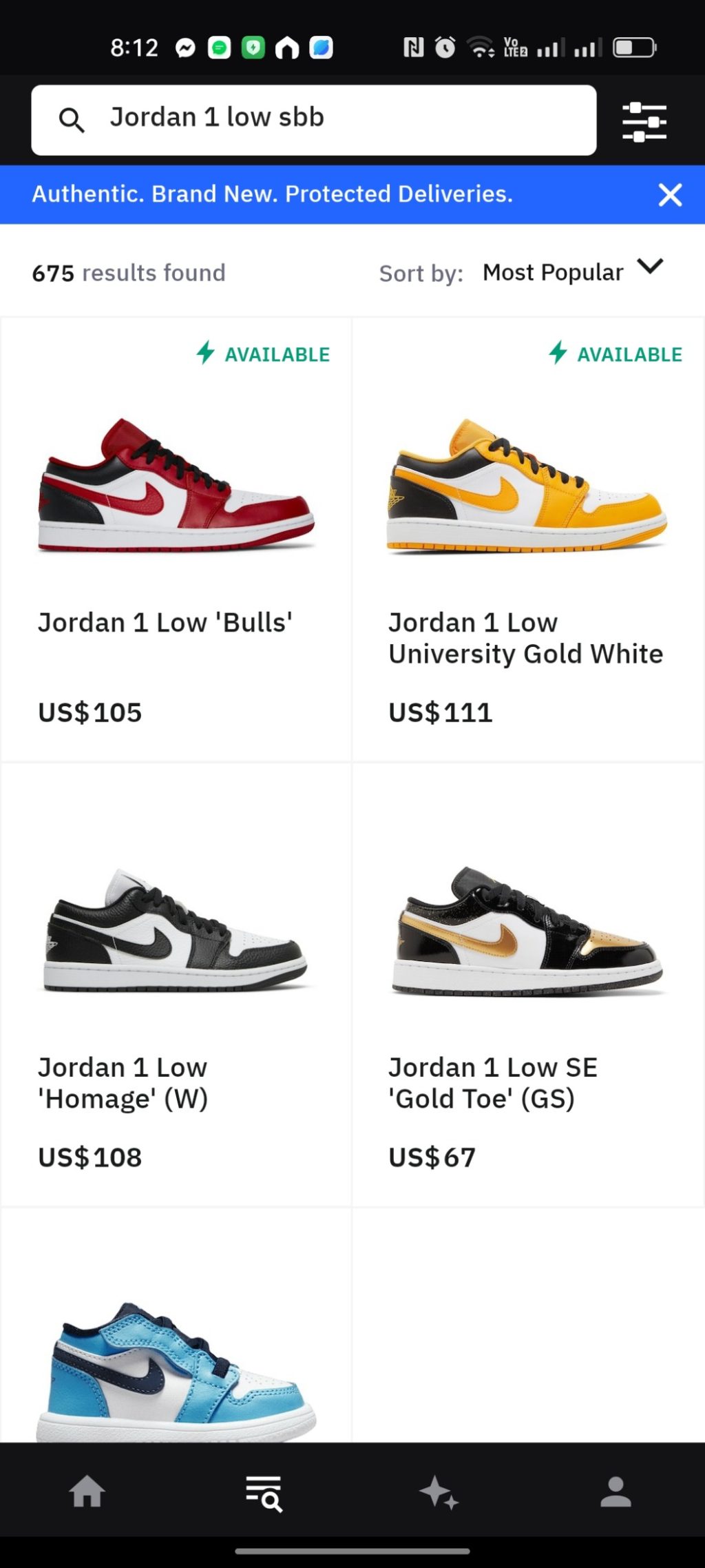Switch to the profile tab
This screenshot has height=1568, width=705.
(x=615, y=1492)
